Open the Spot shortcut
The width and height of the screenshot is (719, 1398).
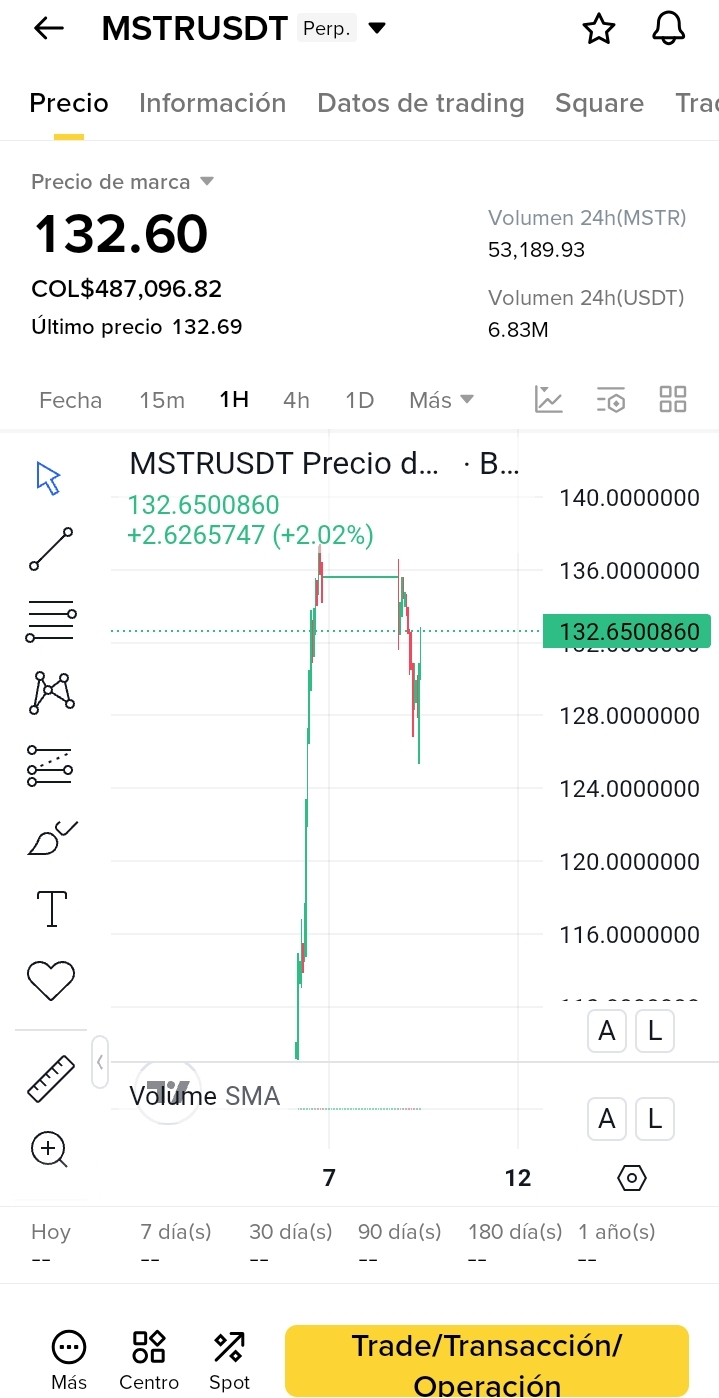pos(229,1360)
